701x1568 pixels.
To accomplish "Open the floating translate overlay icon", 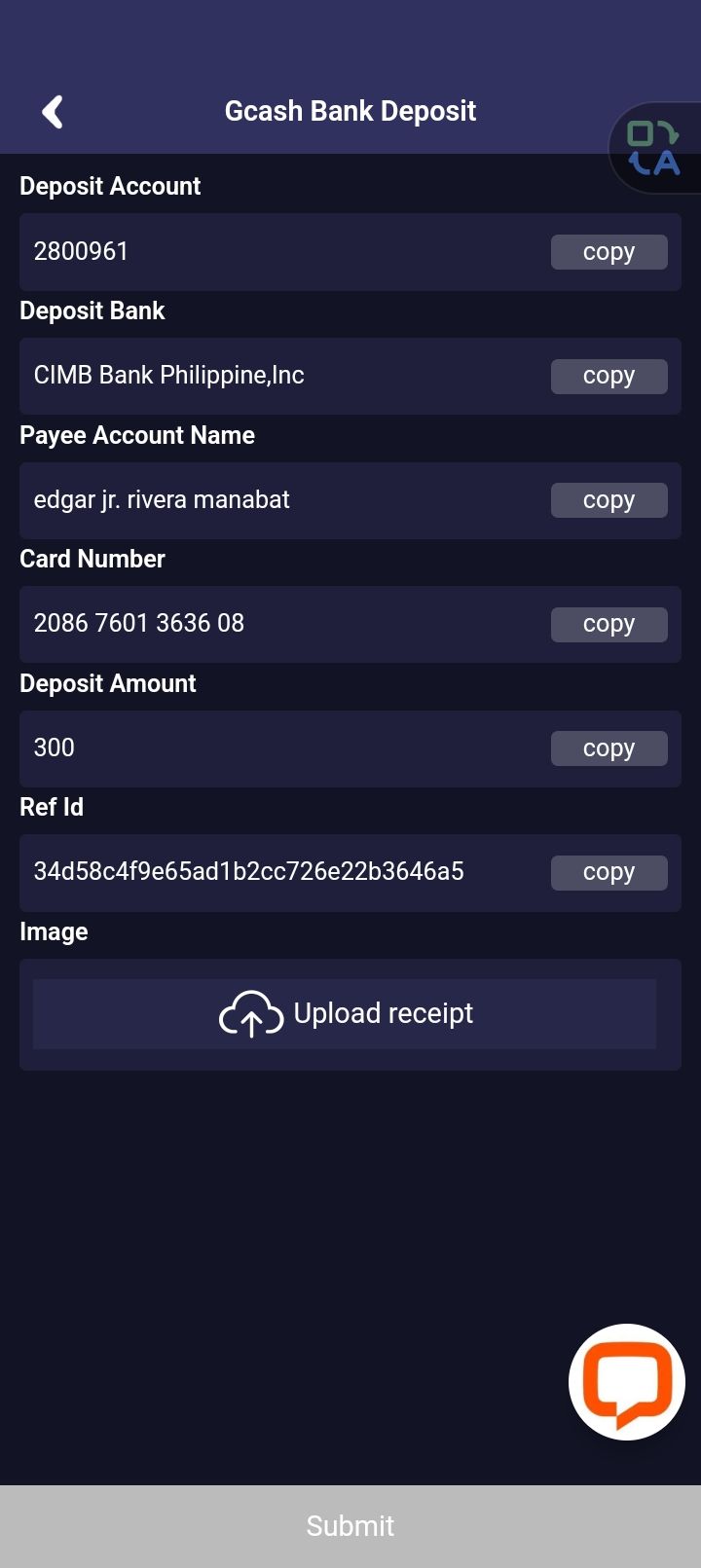I will tap(654, 148).
